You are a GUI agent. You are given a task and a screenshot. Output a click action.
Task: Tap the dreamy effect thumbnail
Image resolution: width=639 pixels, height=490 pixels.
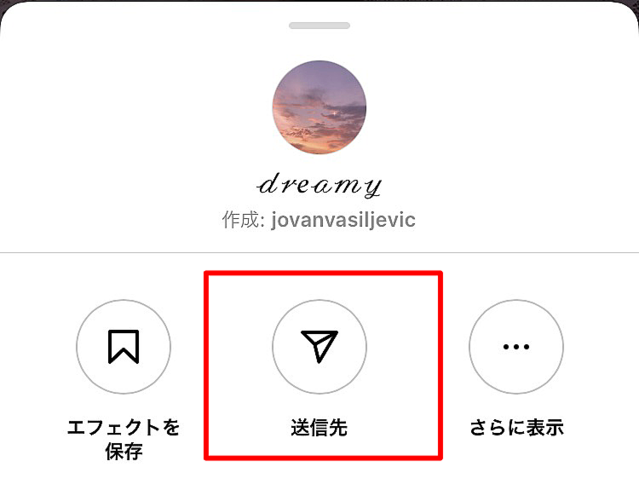(319, 108)
